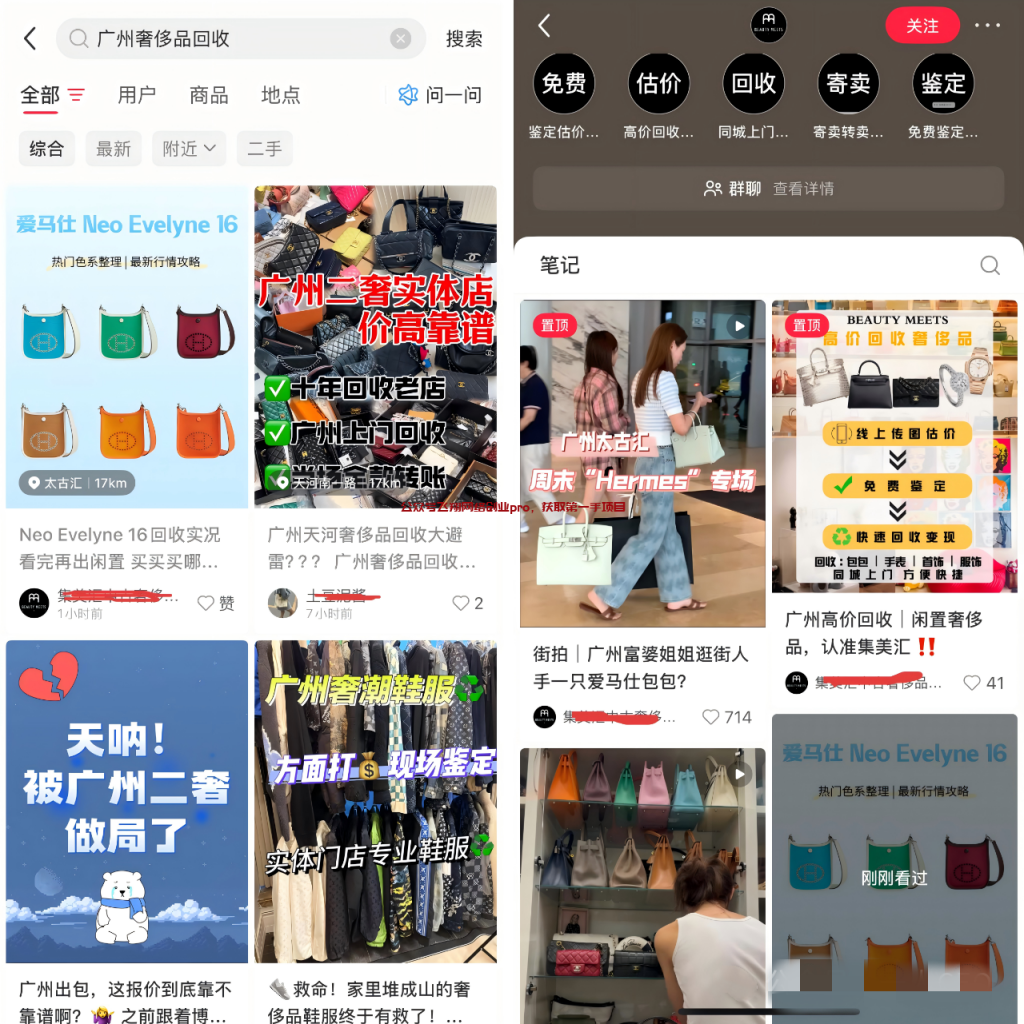1024x1024 pixels.
Task: Follow this account with 关注
Action: [921, 26]
